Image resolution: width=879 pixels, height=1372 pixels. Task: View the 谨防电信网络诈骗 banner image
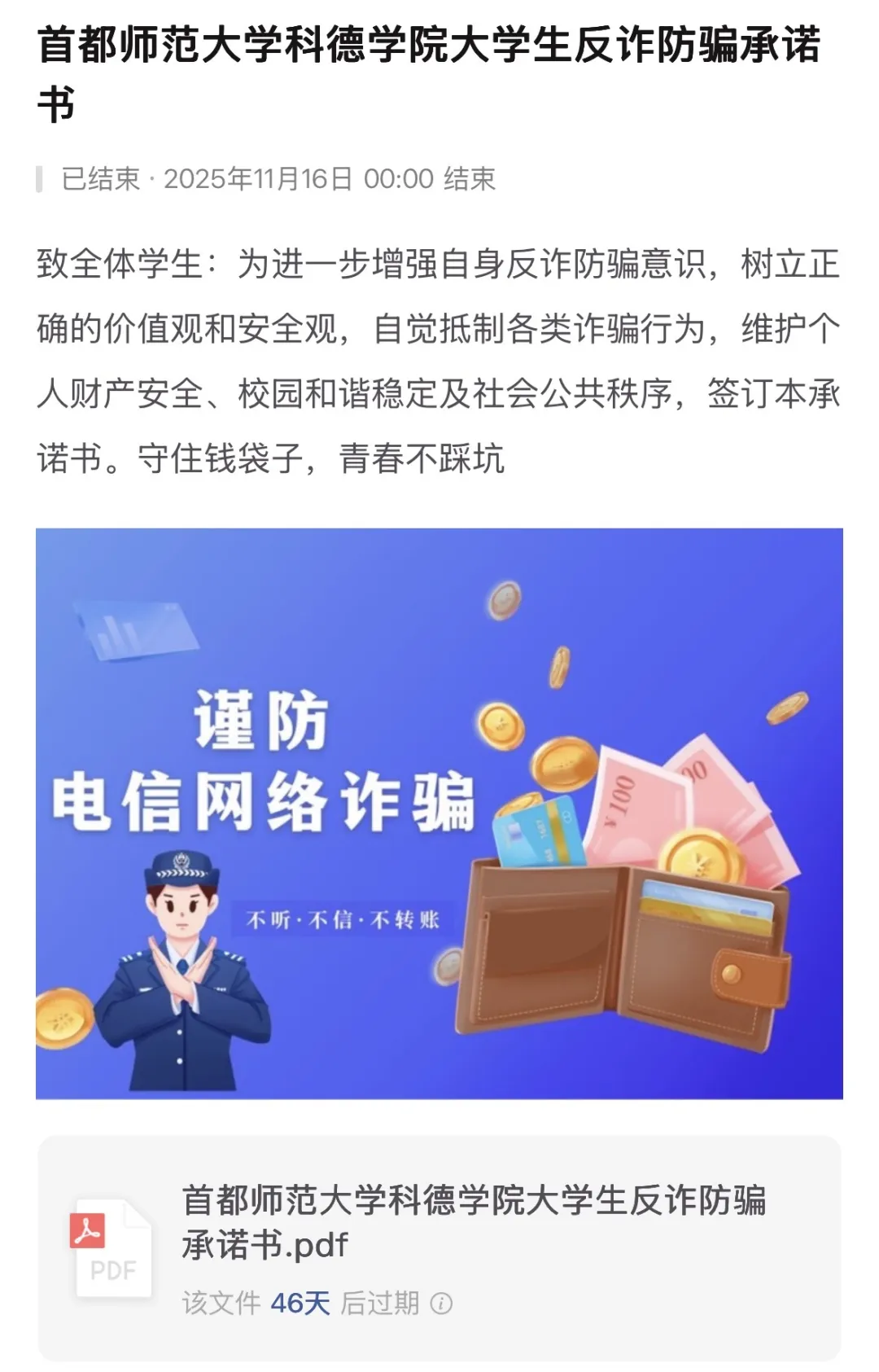(439, 813)
